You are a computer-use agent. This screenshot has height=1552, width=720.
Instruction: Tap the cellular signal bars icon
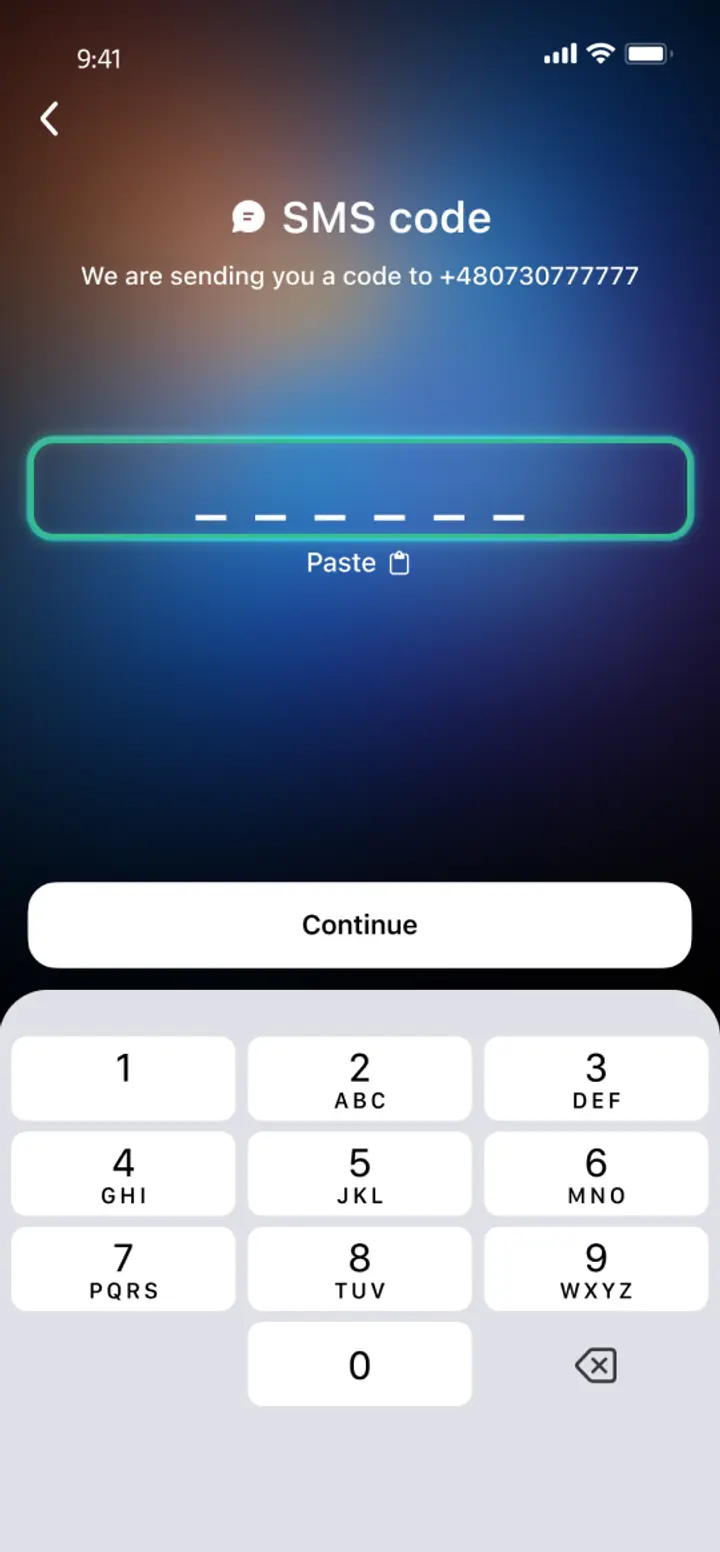[560, 54]
